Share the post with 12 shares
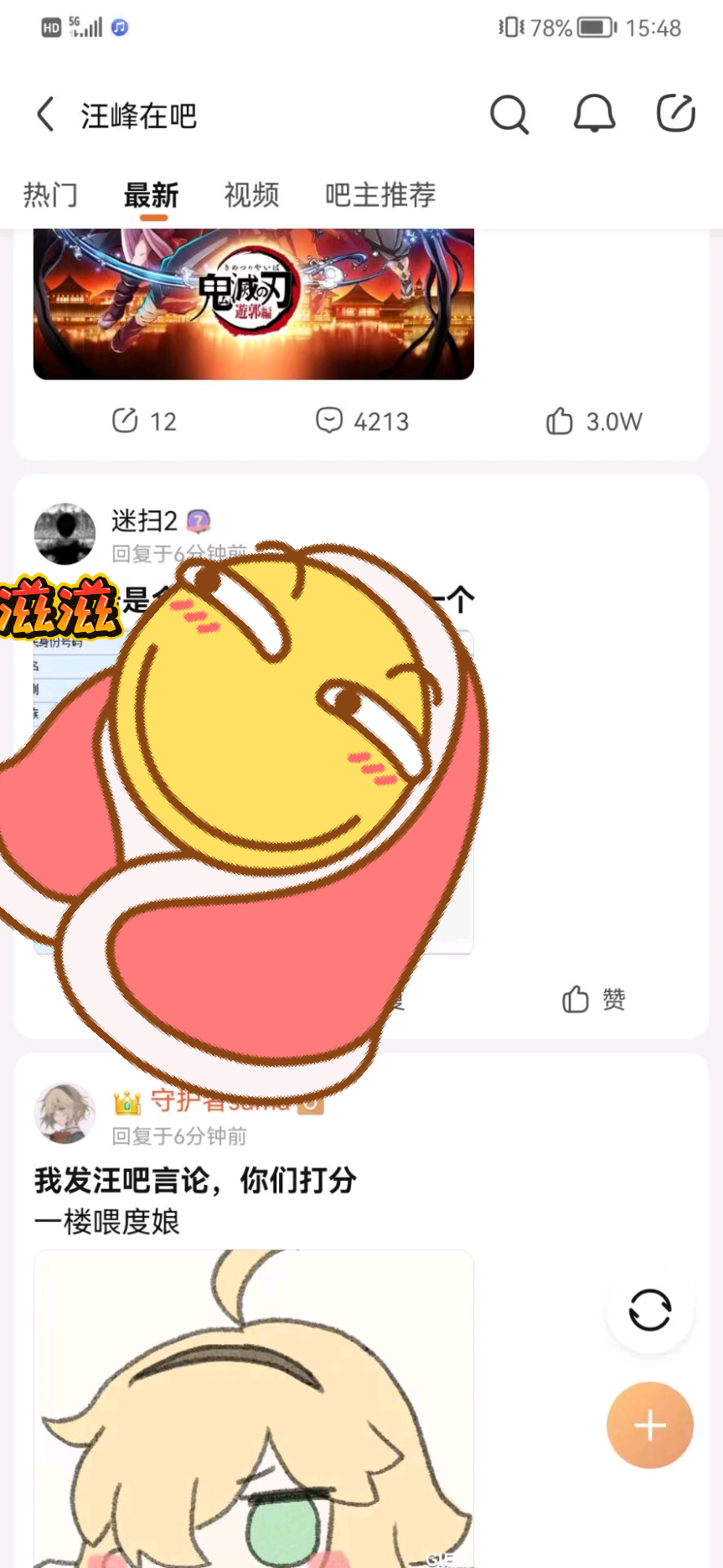Screen dimensions: 723x1568 (x=144, y=421)
